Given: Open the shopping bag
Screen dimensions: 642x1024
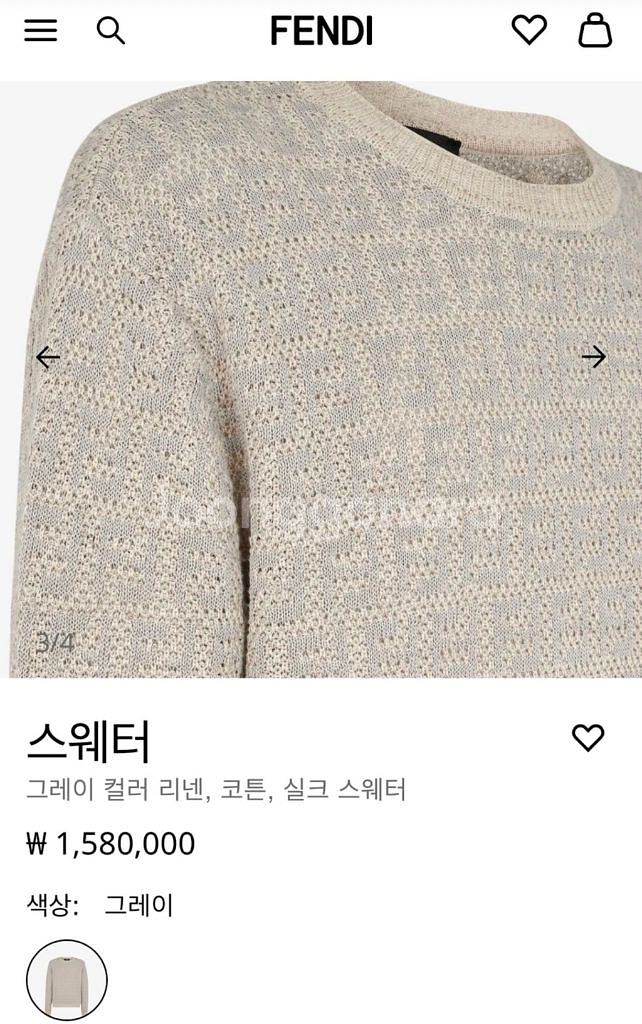Looking at the screenshot, I should (x=595, y=31).
